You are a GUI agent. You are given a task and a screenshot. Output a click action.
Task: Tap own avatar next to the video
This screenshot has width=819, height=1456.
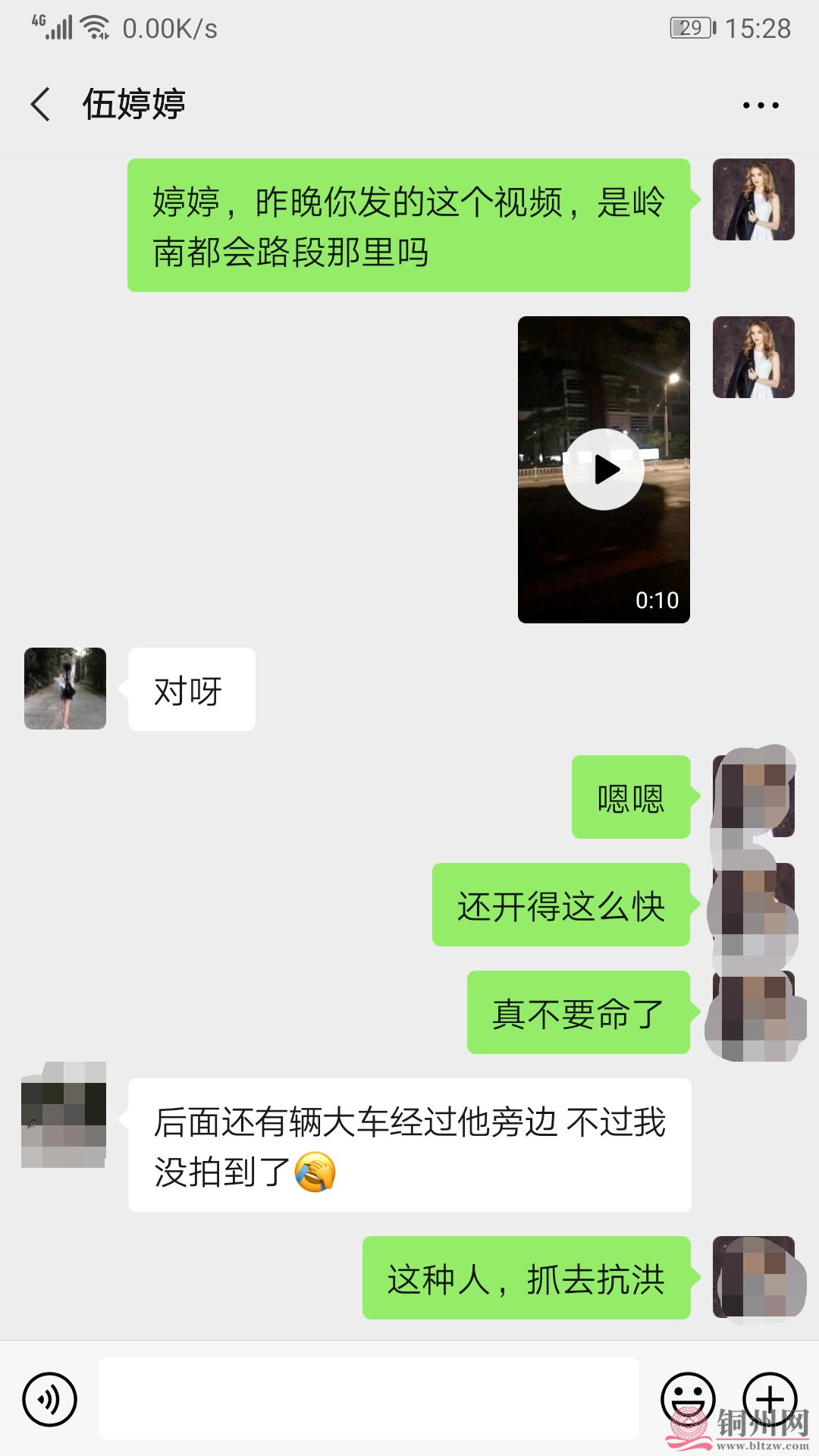753,357
